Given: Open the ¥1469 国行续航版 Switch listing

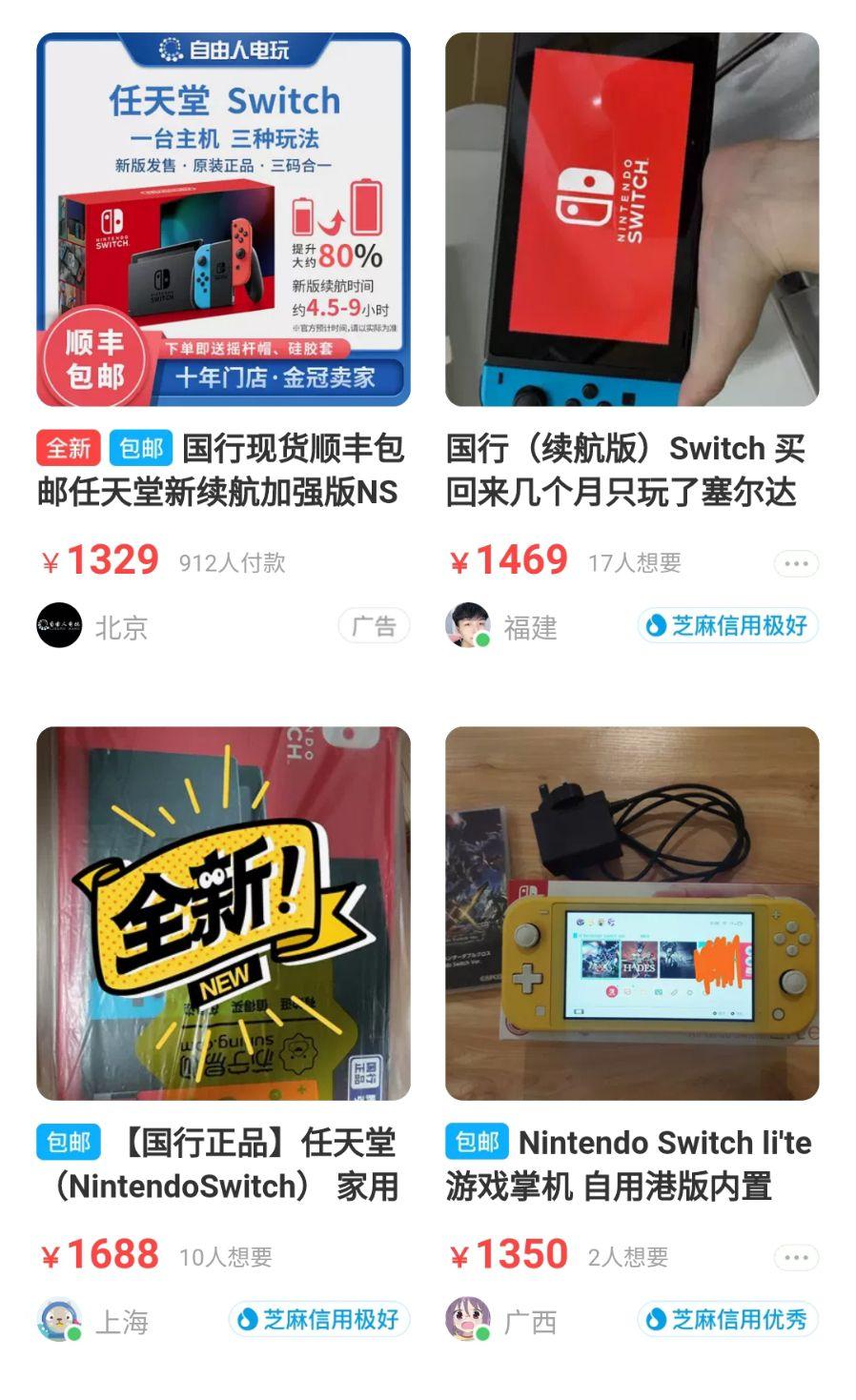Looking at the screenshot, I should [632, 220].
